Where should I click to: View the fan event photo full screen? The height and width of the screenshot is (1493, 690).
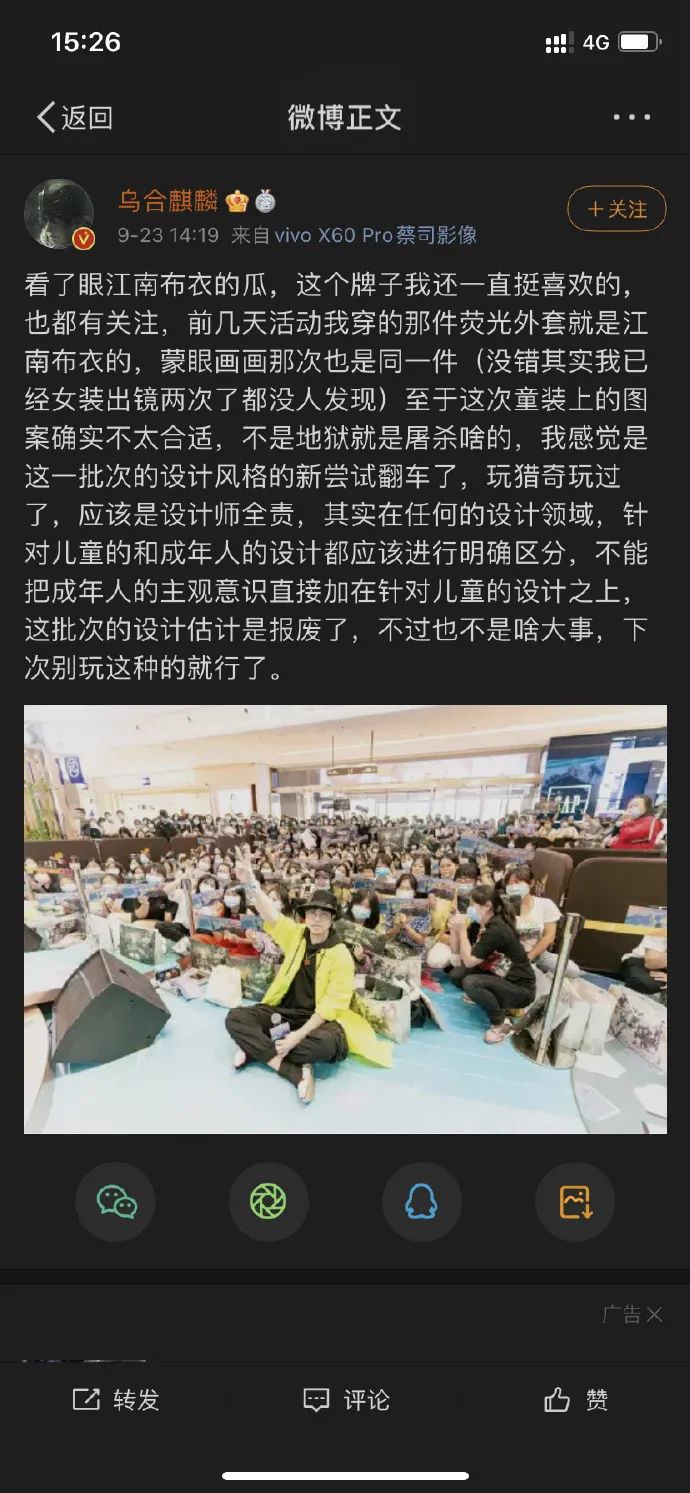345,919
